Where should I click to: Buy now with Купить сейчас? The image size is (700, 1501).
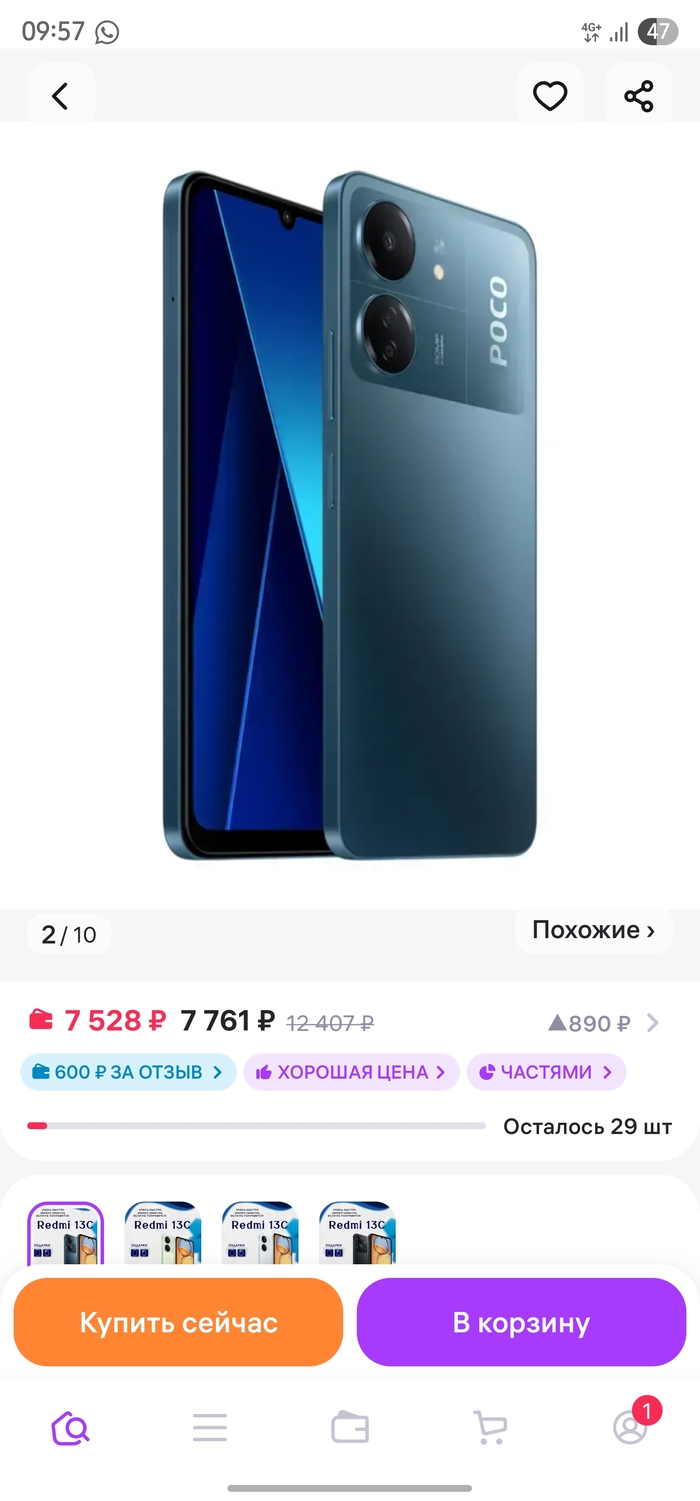(x=178, y=1322)
